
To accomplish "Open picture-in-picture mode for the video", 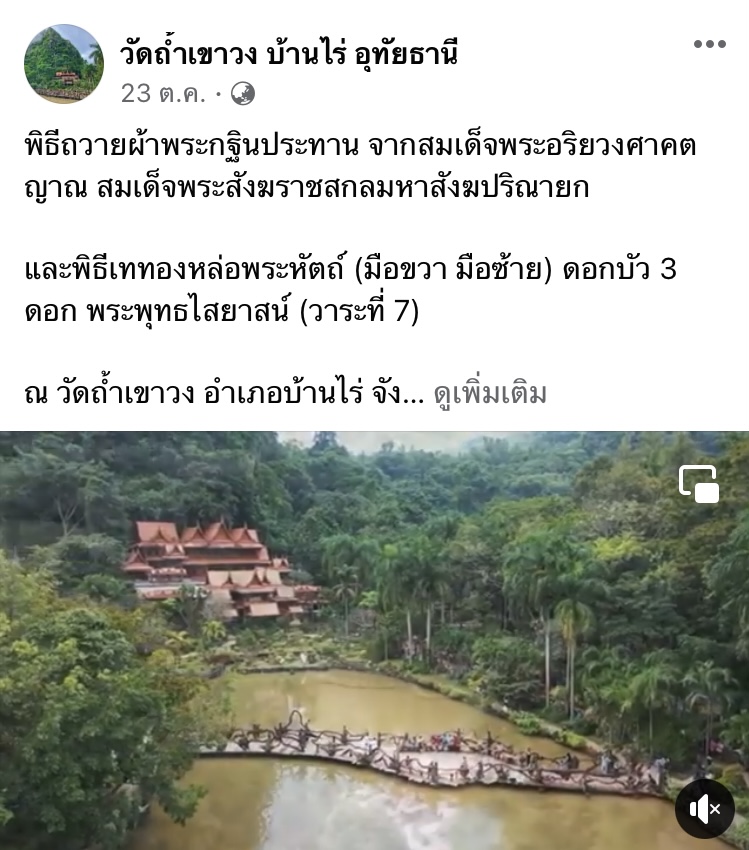I will tap(699, 484).
